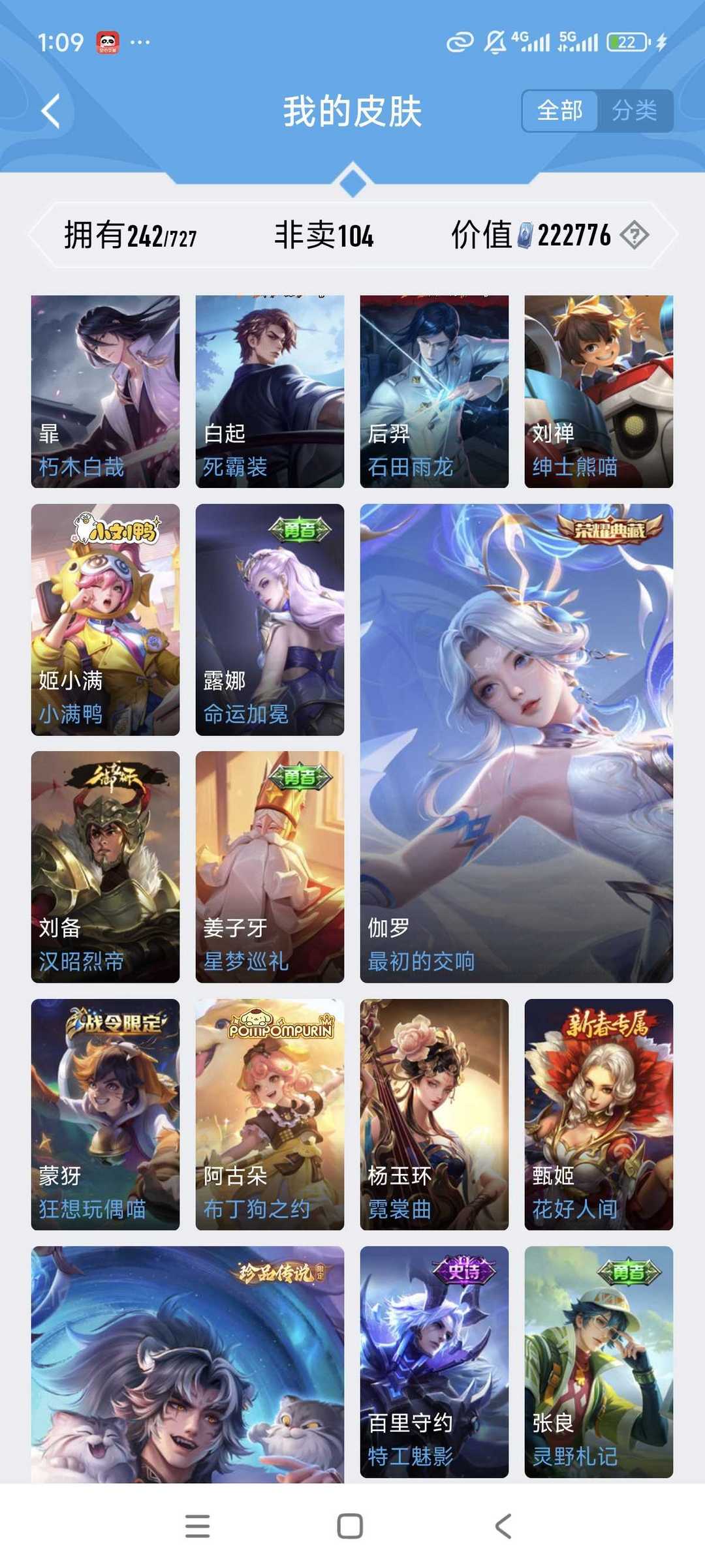View 露娜 命运加冕 skin
This screenshot has height=1568, width=705.
[270, 619]
